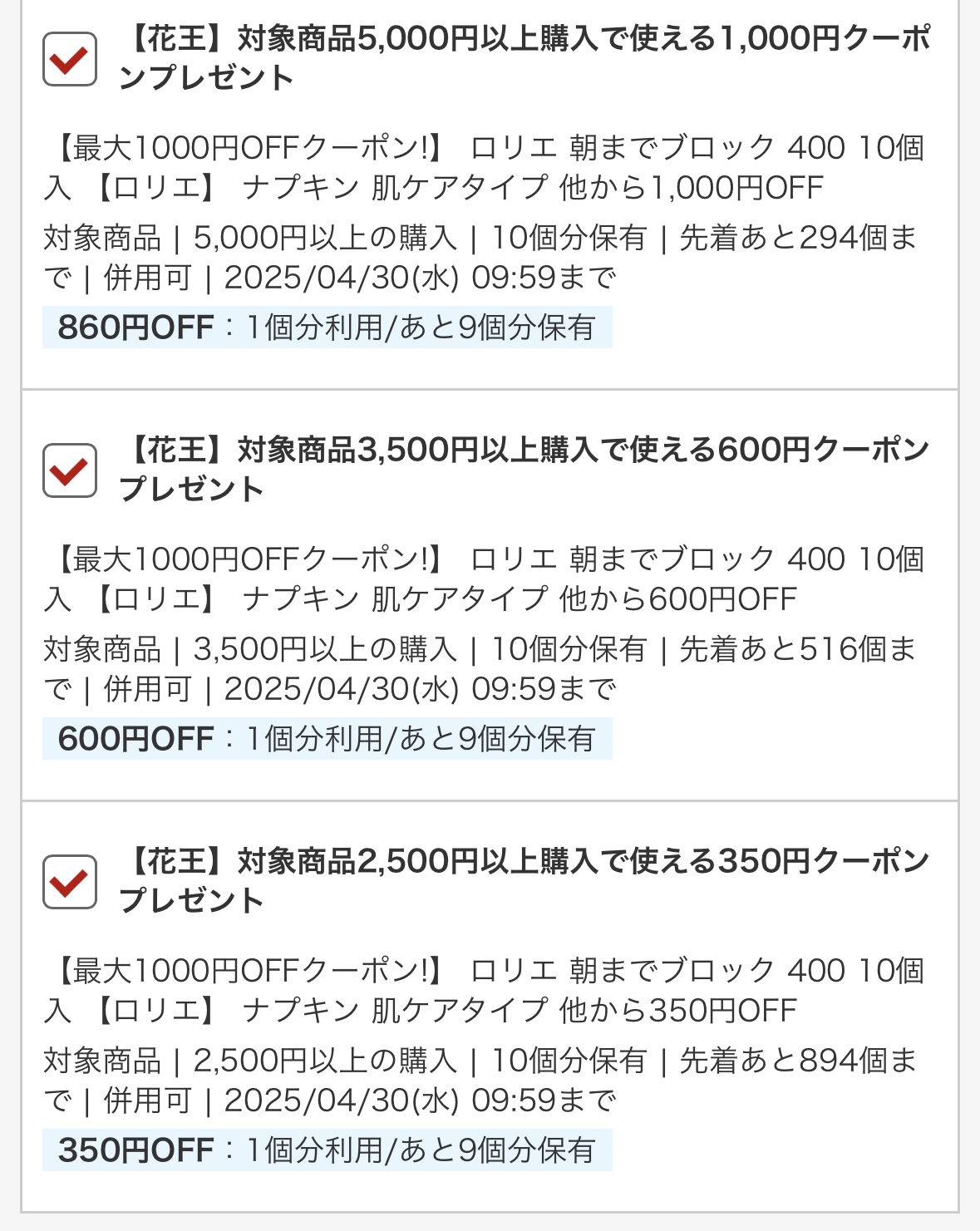The height and width of the screenshot is (1231, 980).
Task: Uncheck the 3,500円以上 600円 coupon checkbox
Action: [70, 470]
